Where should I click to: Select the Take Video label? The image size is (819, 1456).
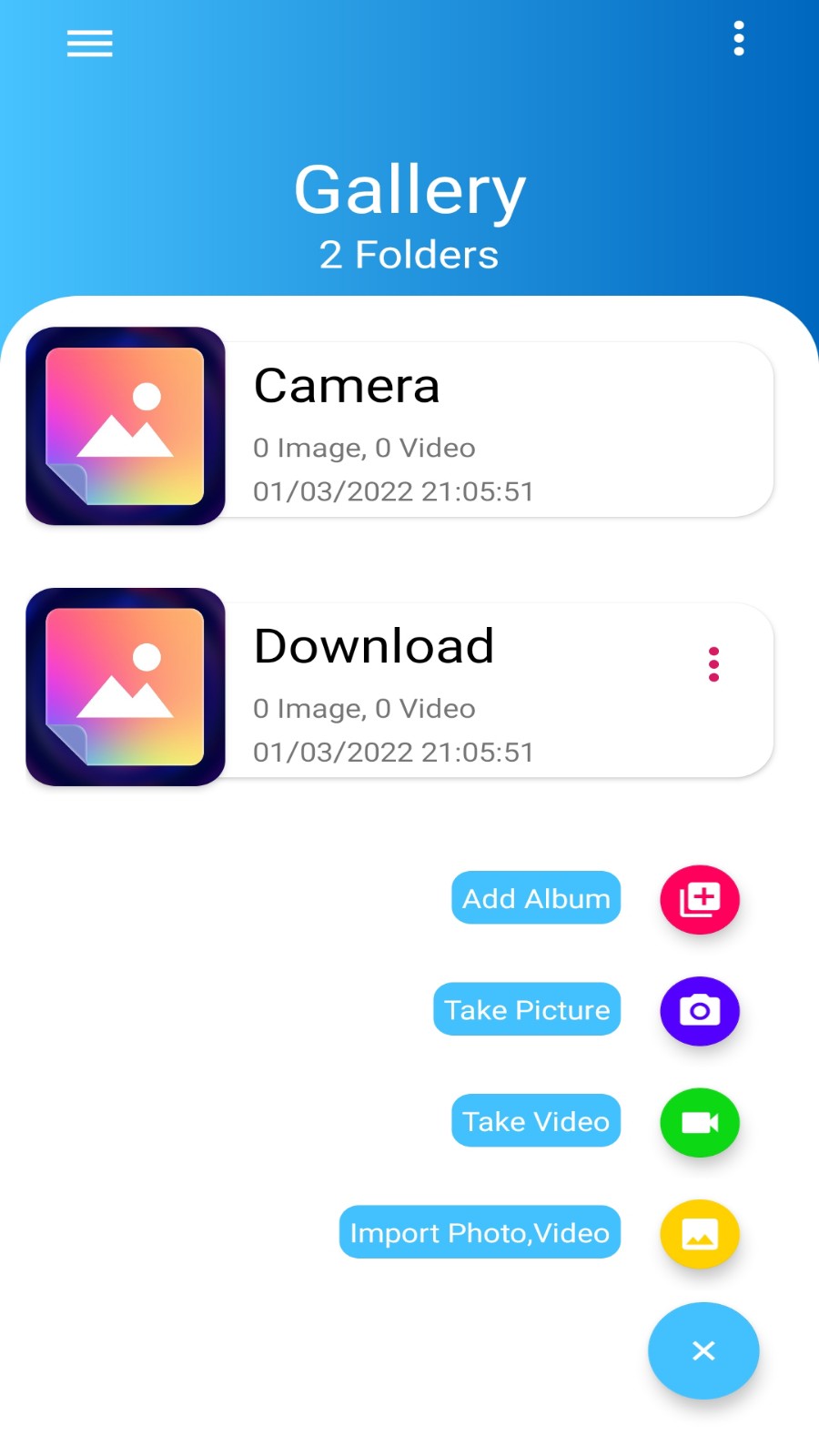click(x=536, y=1121)
